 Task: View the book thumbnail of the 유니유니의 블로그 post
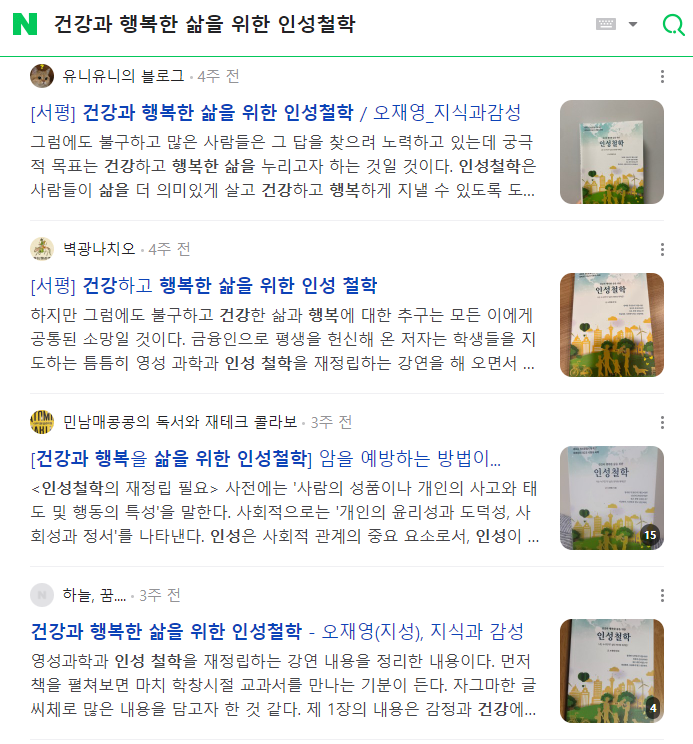pyautogui.click(x=611, y=152)
